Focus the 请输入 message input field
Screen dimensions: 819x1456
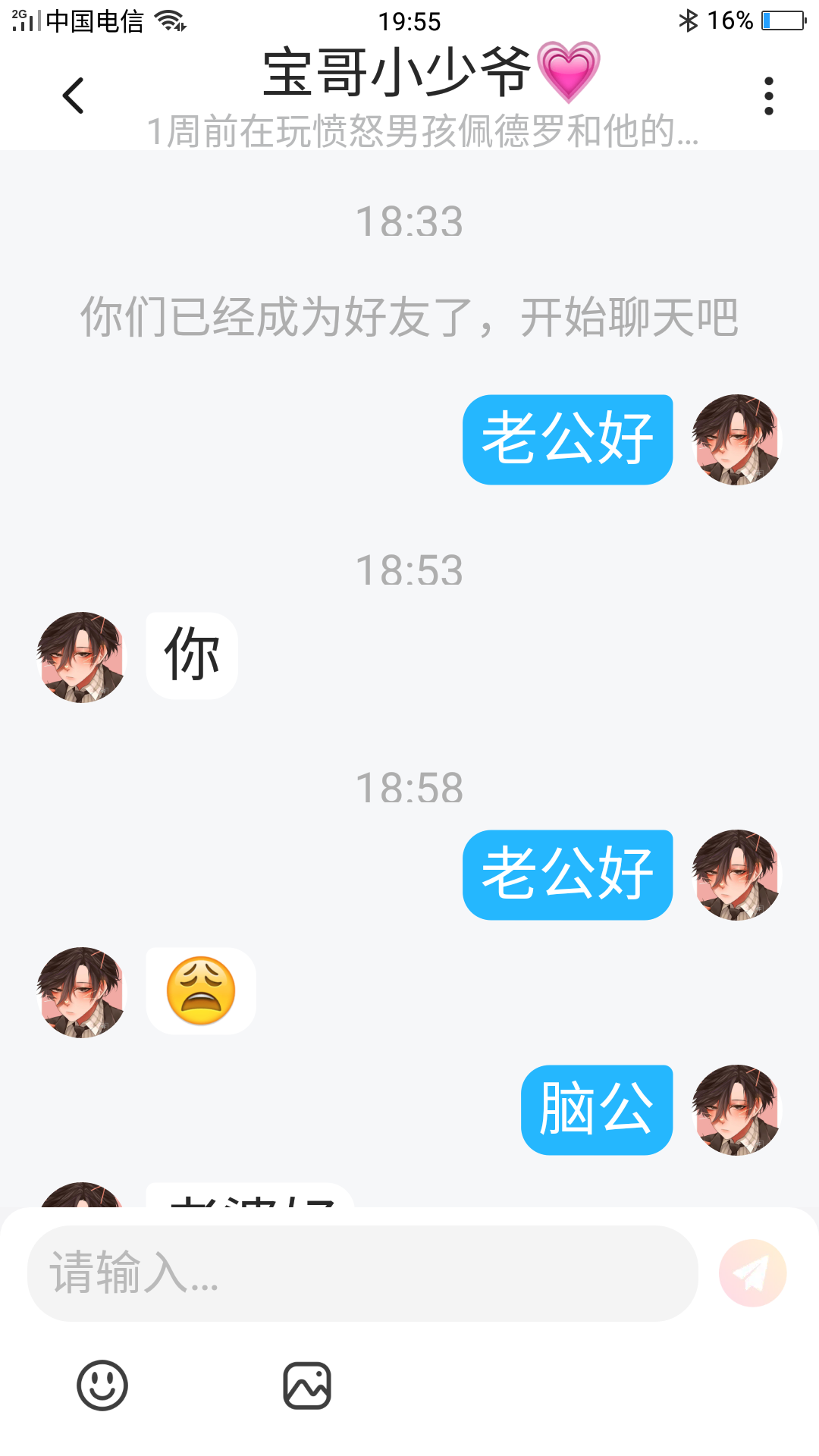(362, 1273)
